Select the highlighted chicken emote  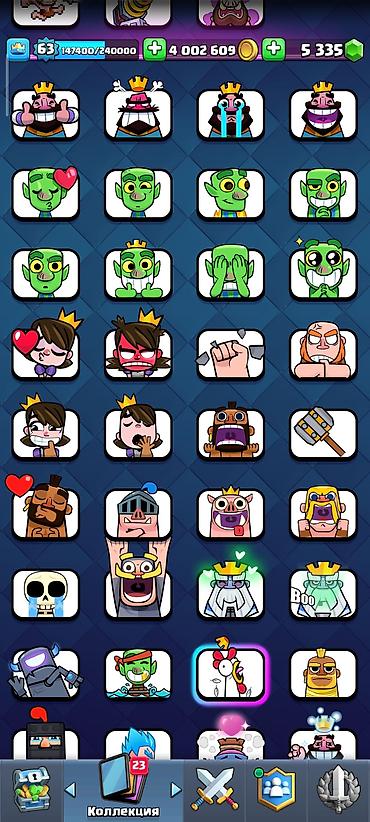pos(231,675)
